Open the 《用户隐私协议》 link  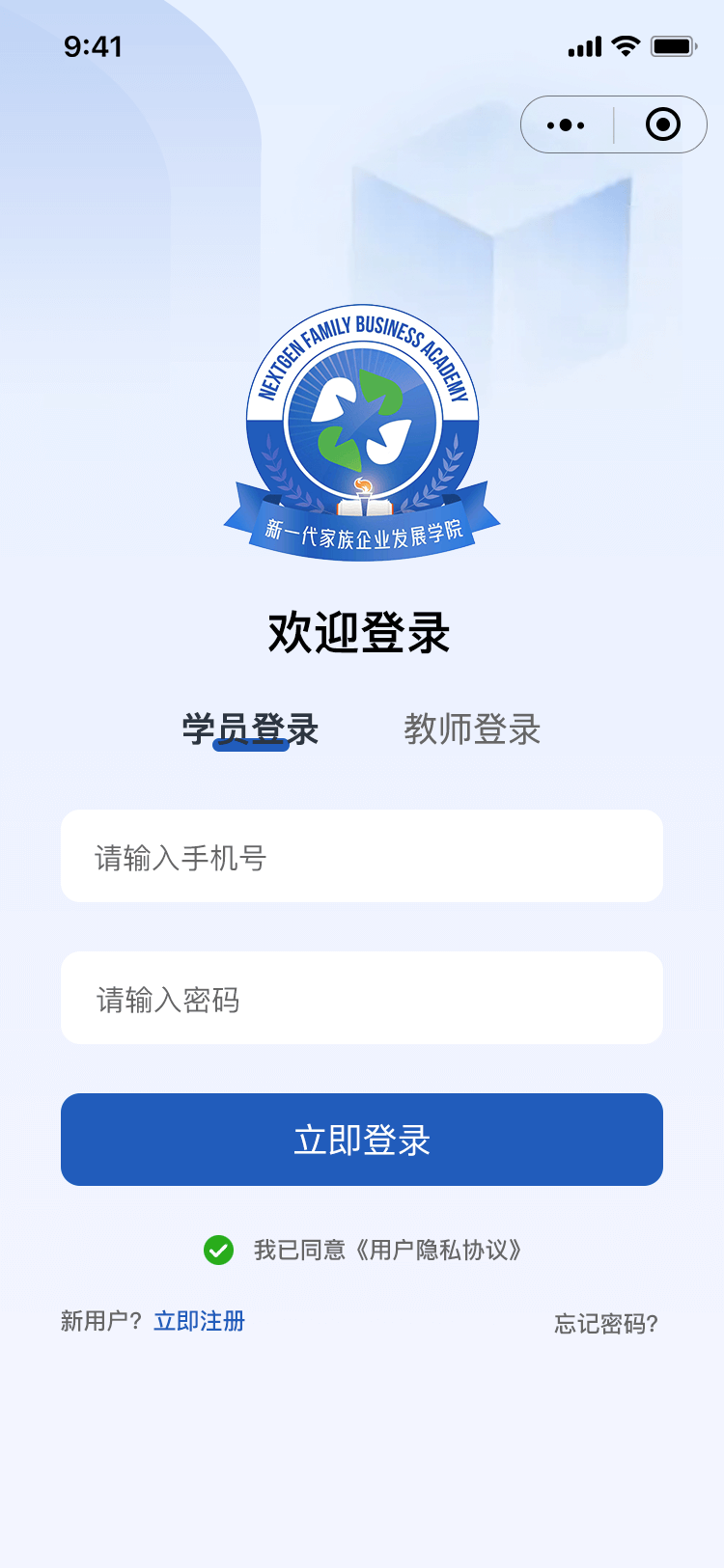point(439,1251)
